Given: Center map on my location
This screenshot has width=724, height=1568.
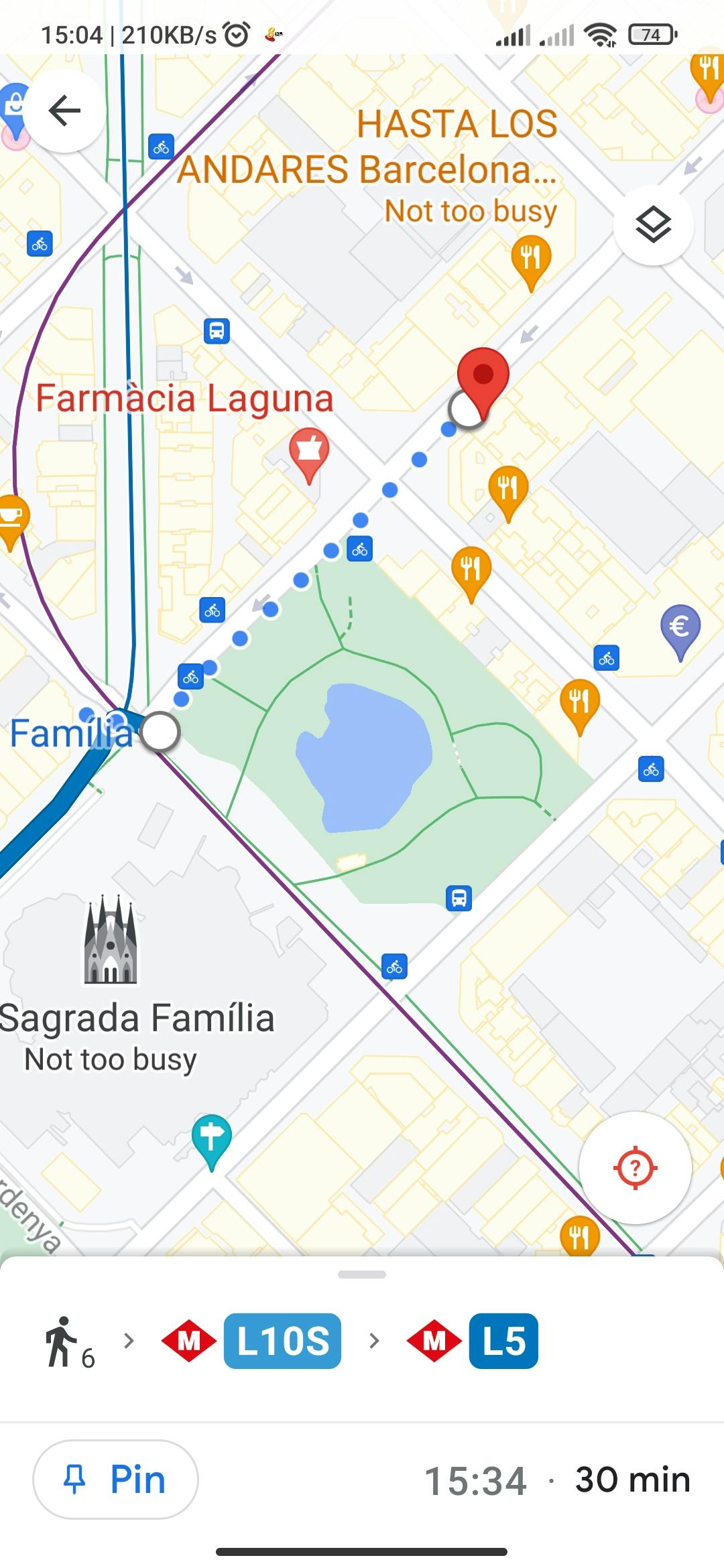Looking at the screenshot, I should [635, 1168].
